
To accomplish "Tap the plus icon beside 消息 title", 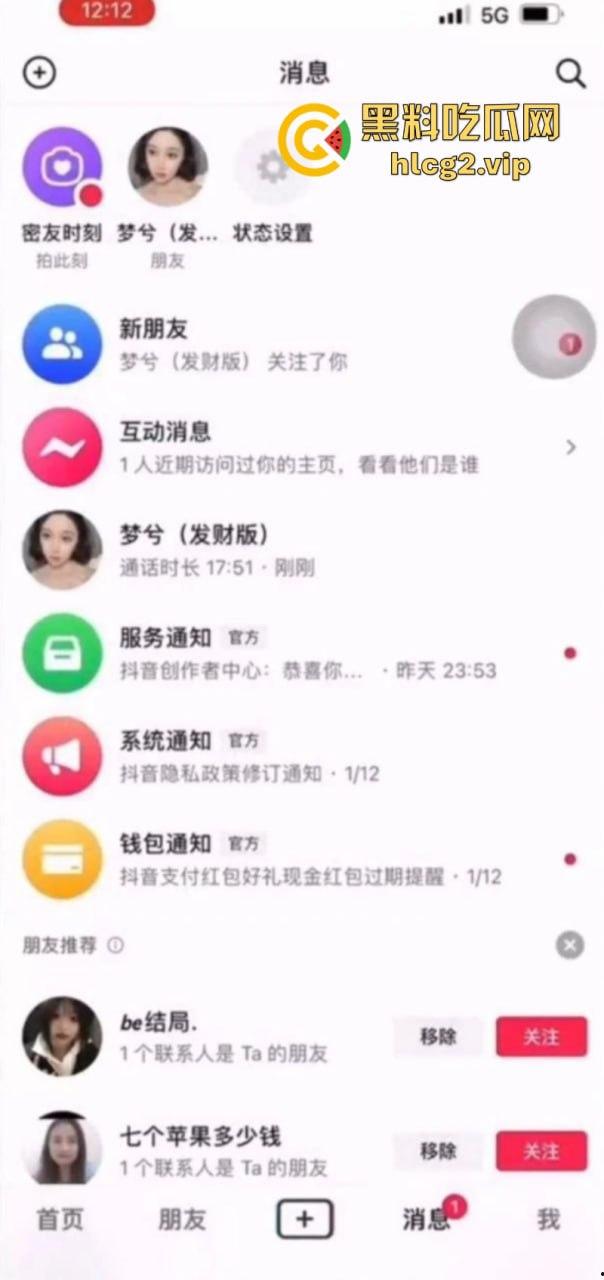I will (x=39, y=73).
